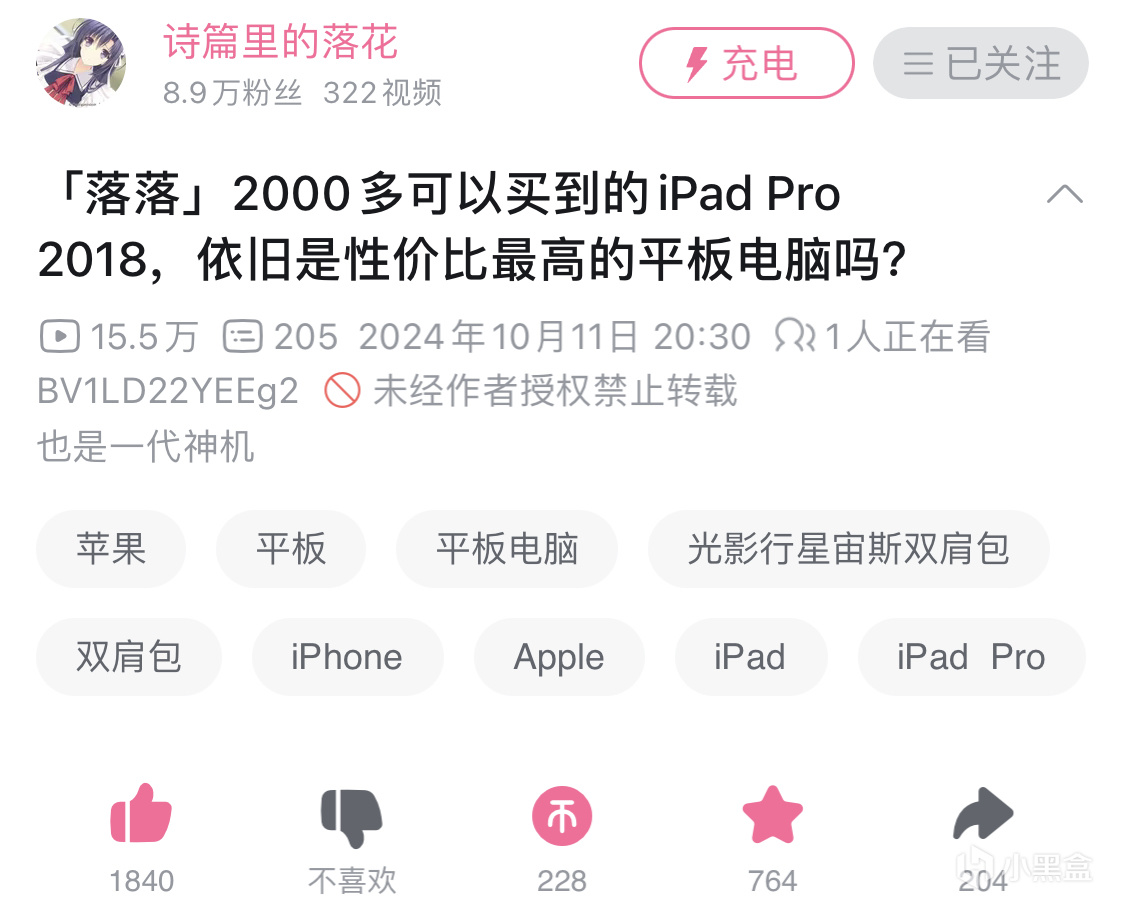Open 诗篇里的落花's profile avatar

click(x=81, y=63)
